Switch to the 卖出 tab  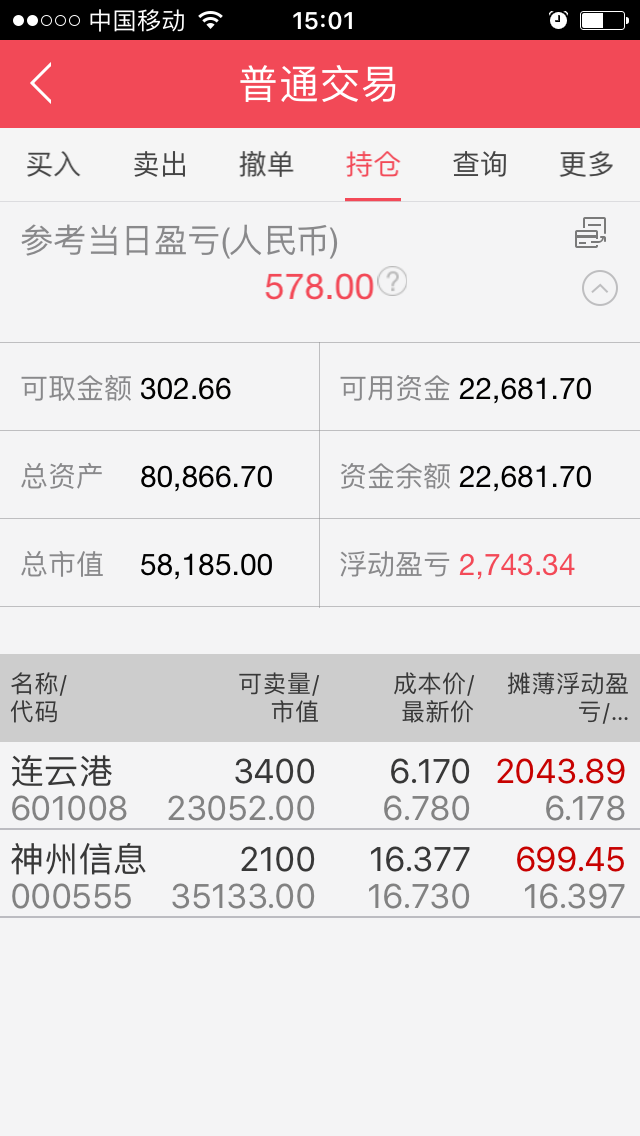click(x=160, y=165)
